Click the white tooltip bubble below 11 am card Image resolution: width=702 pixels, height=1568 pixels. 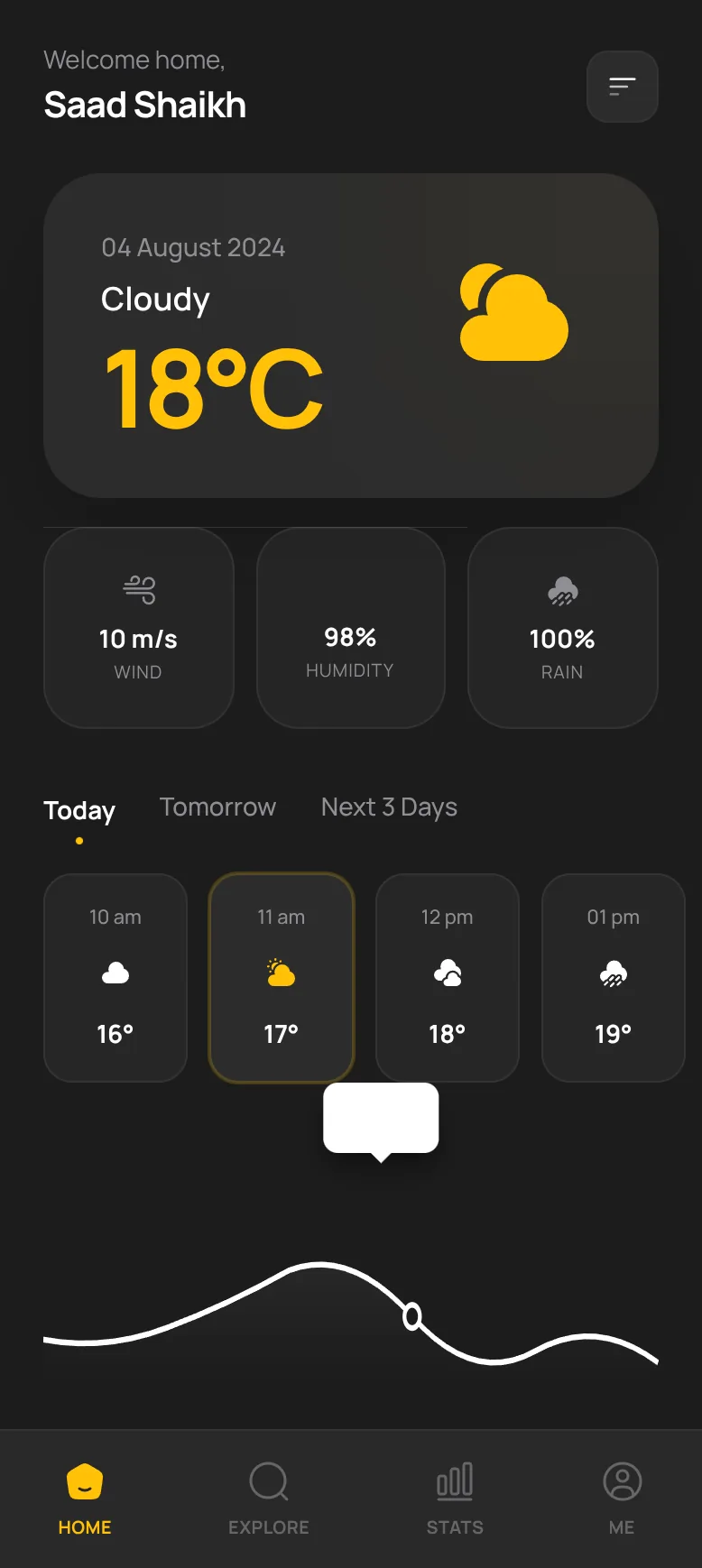point(380,1117)
